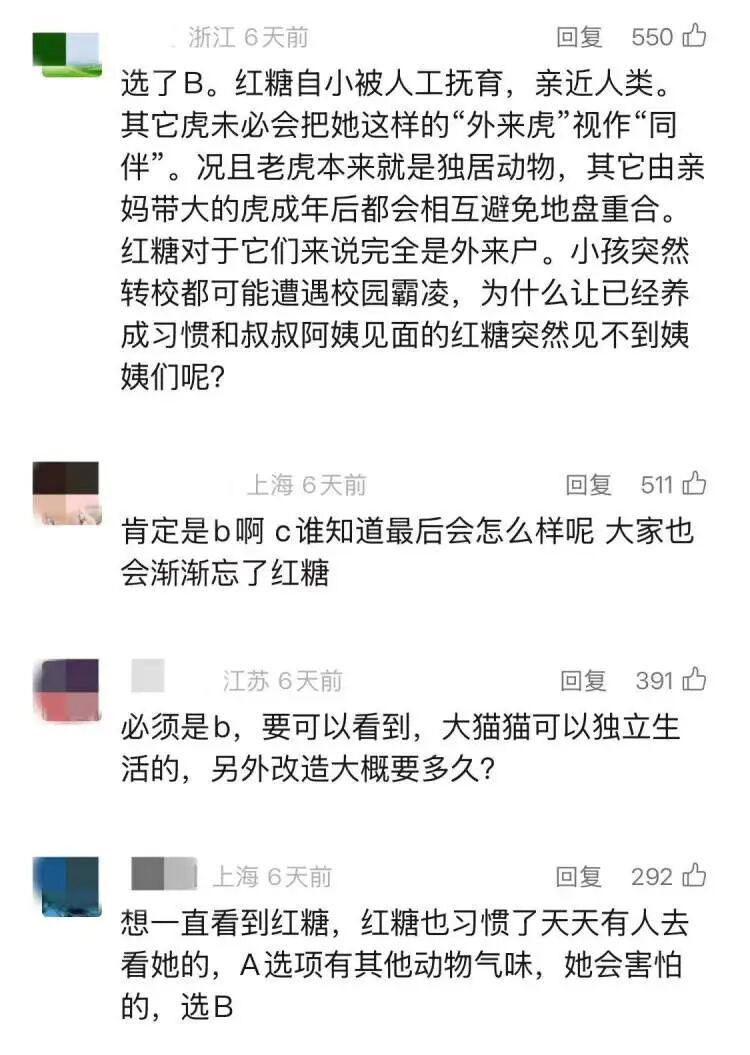This screenshot has height=1055, width=750.
Task: Like the Shanghai comment with 292 likes
Action: point(695,876)
